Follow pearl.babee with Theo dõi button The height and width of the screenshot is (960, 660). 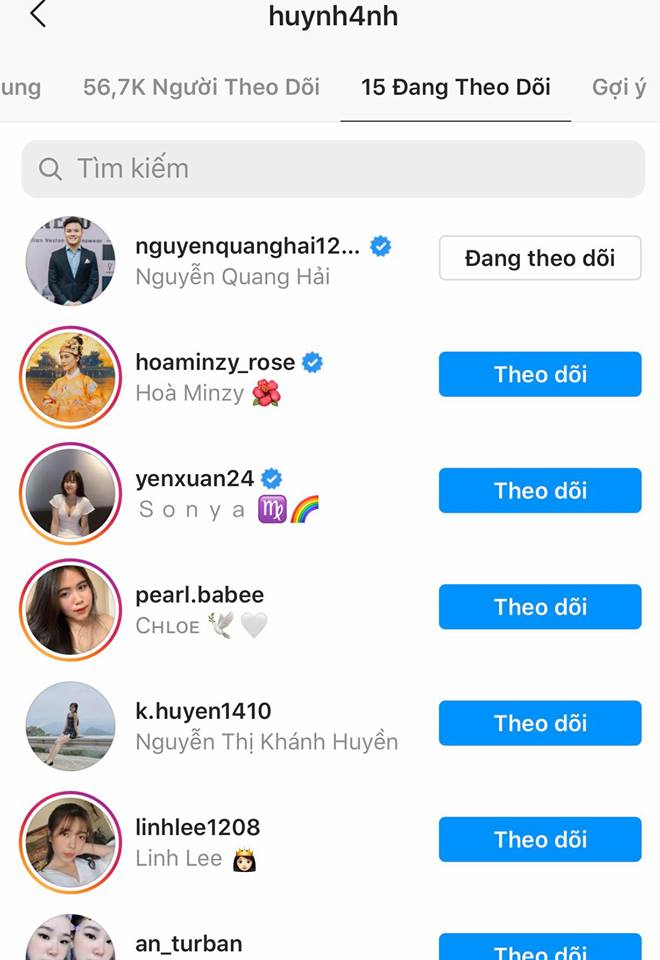click(539, 607)
